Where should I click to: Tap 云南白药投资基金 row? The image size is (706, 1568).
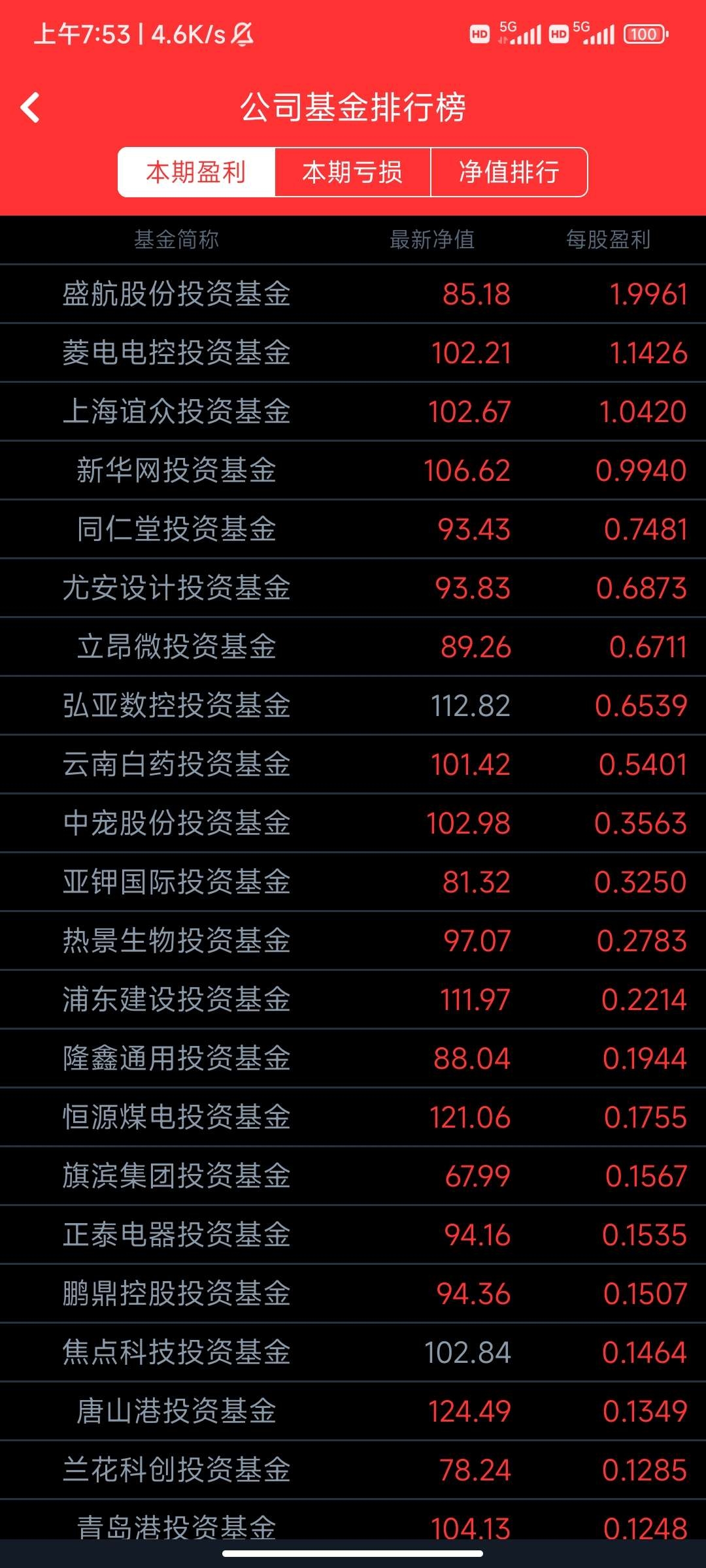coord(353,764)
